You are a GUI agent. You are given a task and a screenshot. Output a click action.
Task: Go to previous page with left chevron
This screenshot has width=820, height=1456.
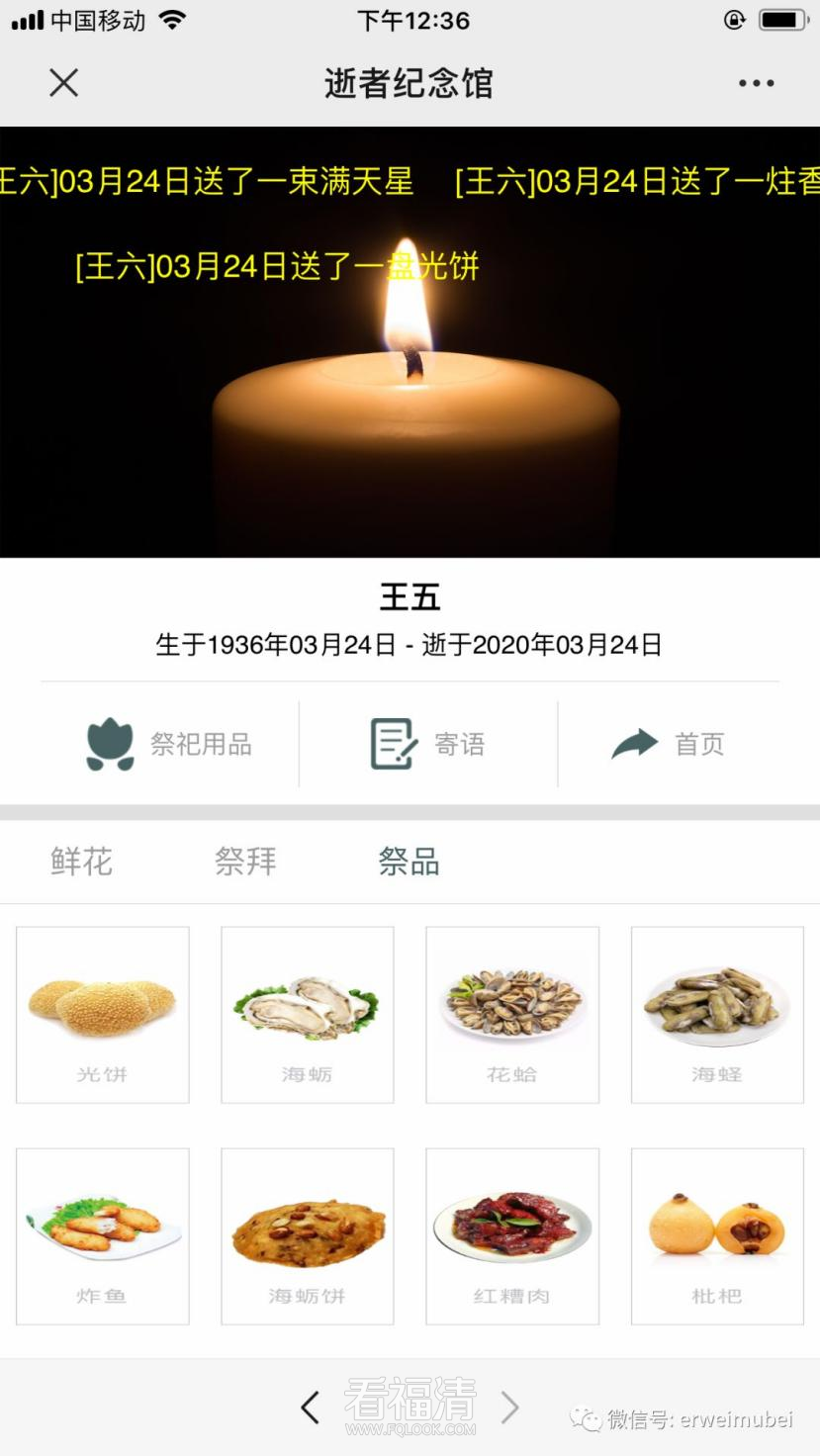[310, 1406]
